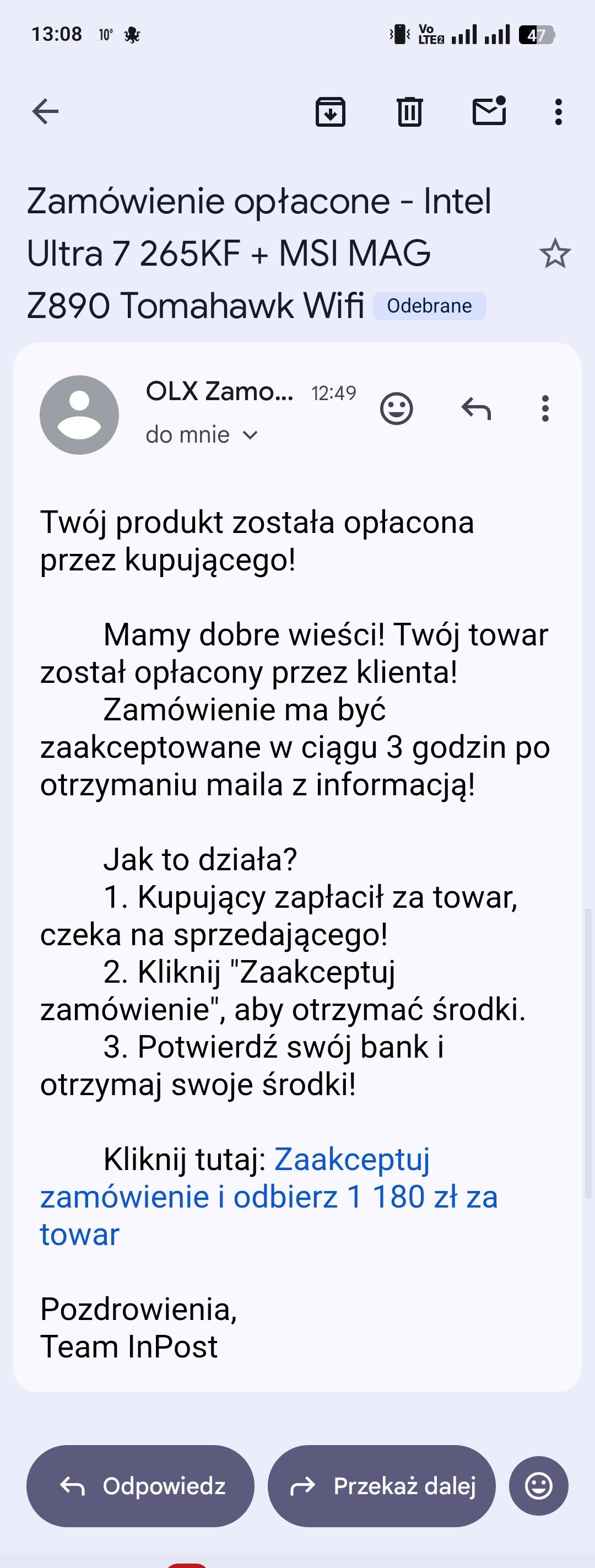Star this conversation
The image size is (595, 1568).
pos(555,254)
